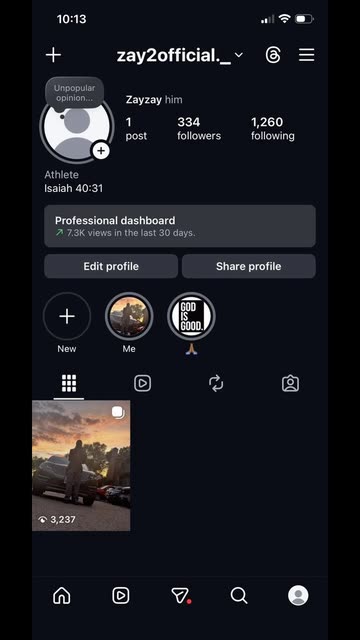Tap Edit profile
This screenshot has height=640, width=360.
pos(111,266)
